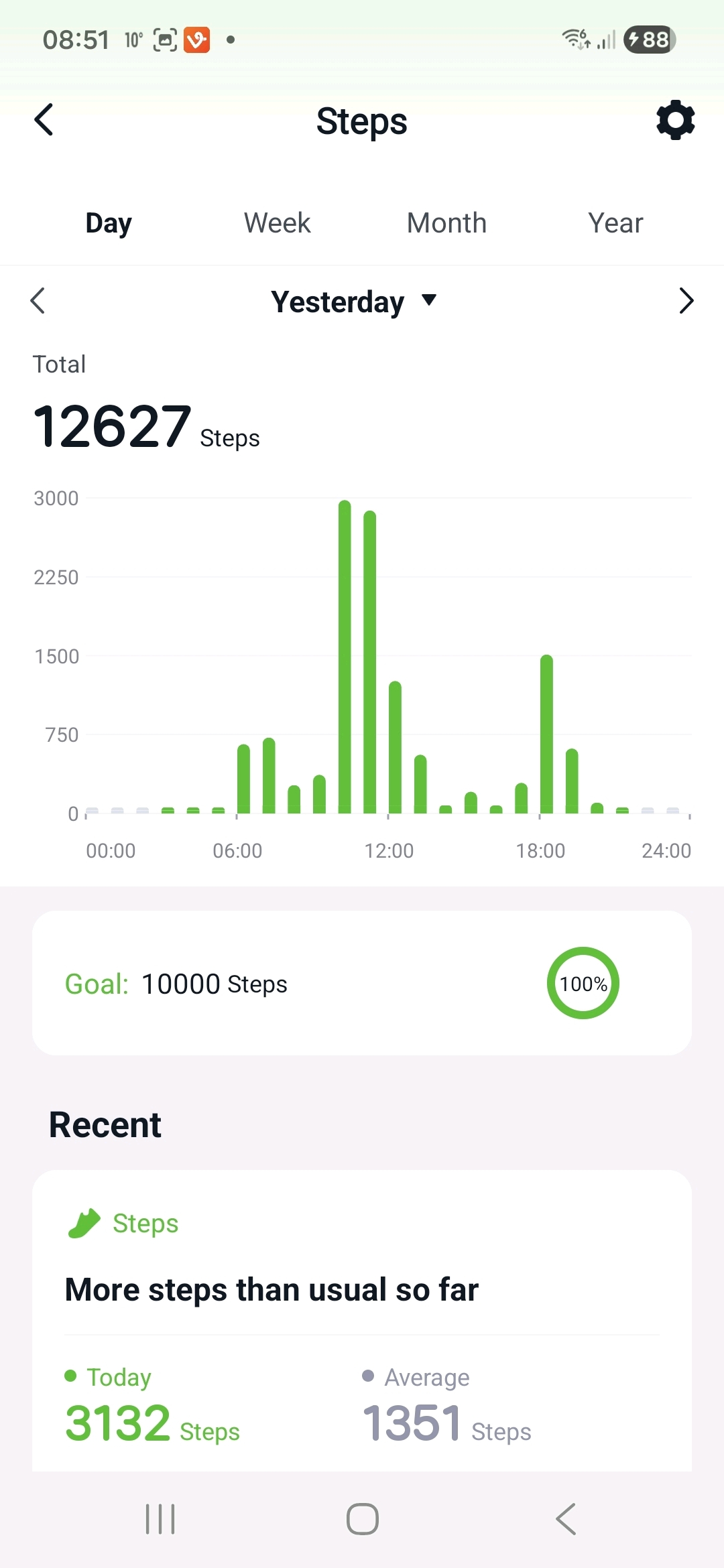
Task: Switch to the Year tab
Action: pyautogui.click(x=615, y=223)
